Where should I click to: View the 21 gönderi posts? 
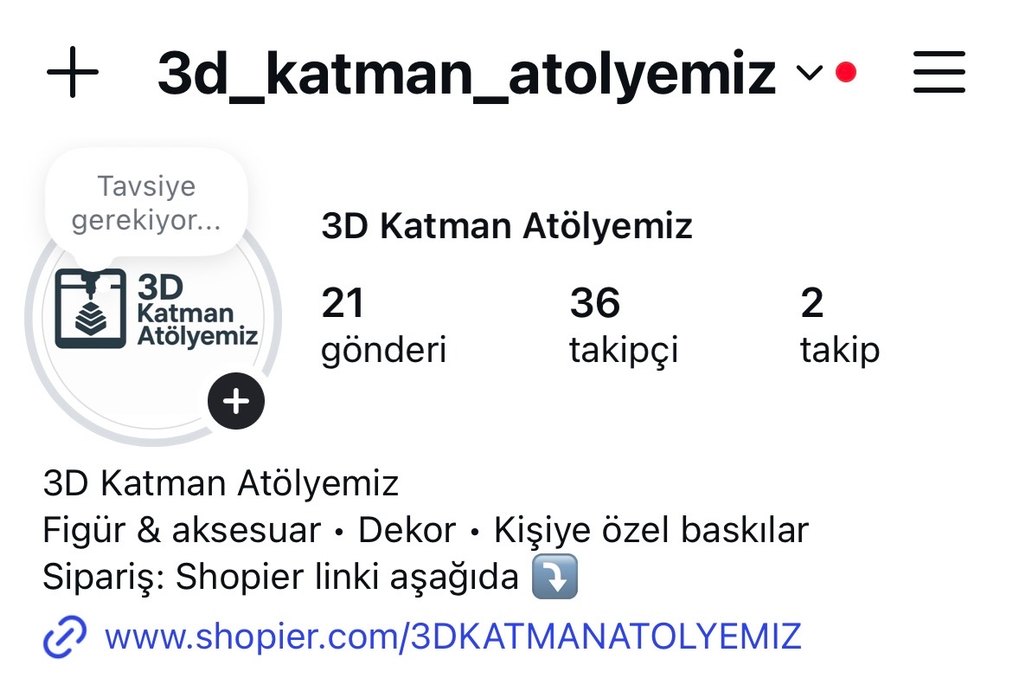click(x=383, y=325)
